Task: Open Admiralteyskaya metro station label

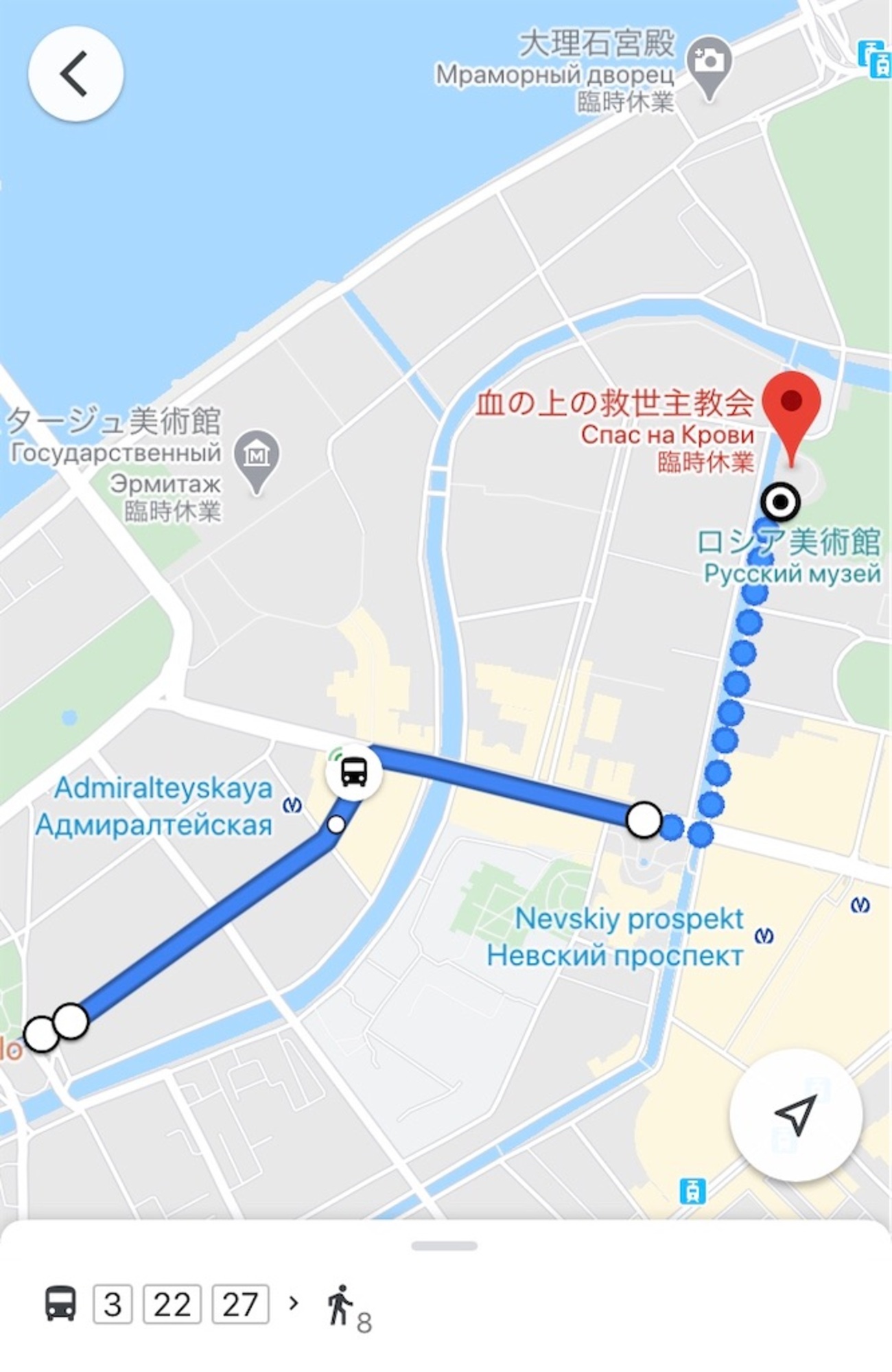Action: click(163, 806)
